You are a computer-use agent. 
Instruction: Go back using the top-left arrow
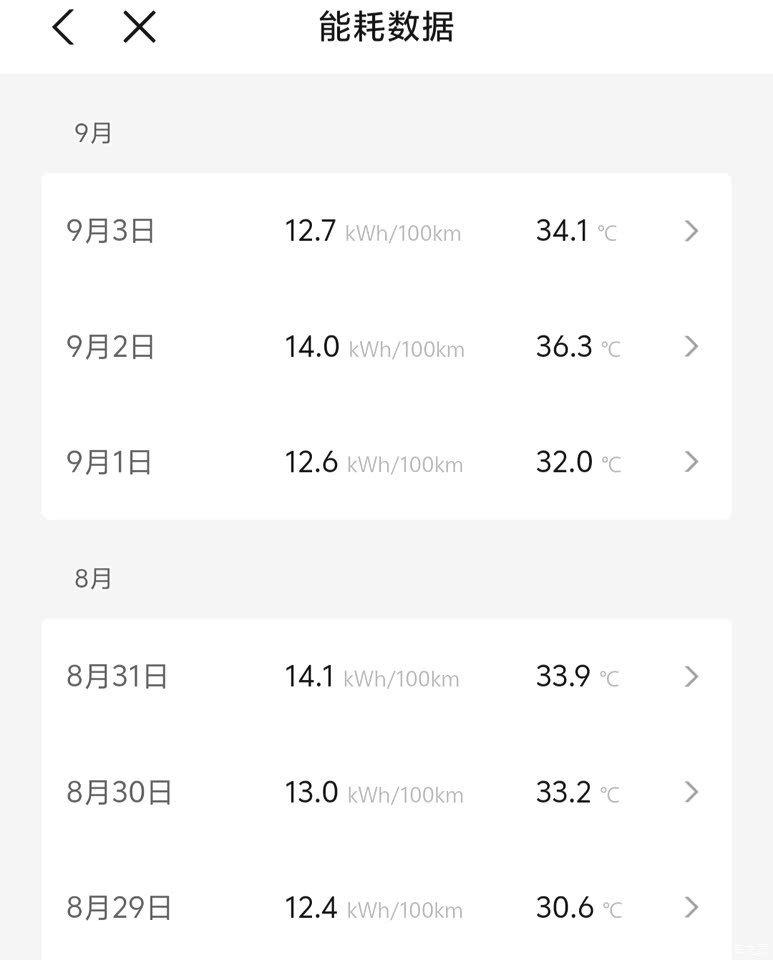point(64,27)
